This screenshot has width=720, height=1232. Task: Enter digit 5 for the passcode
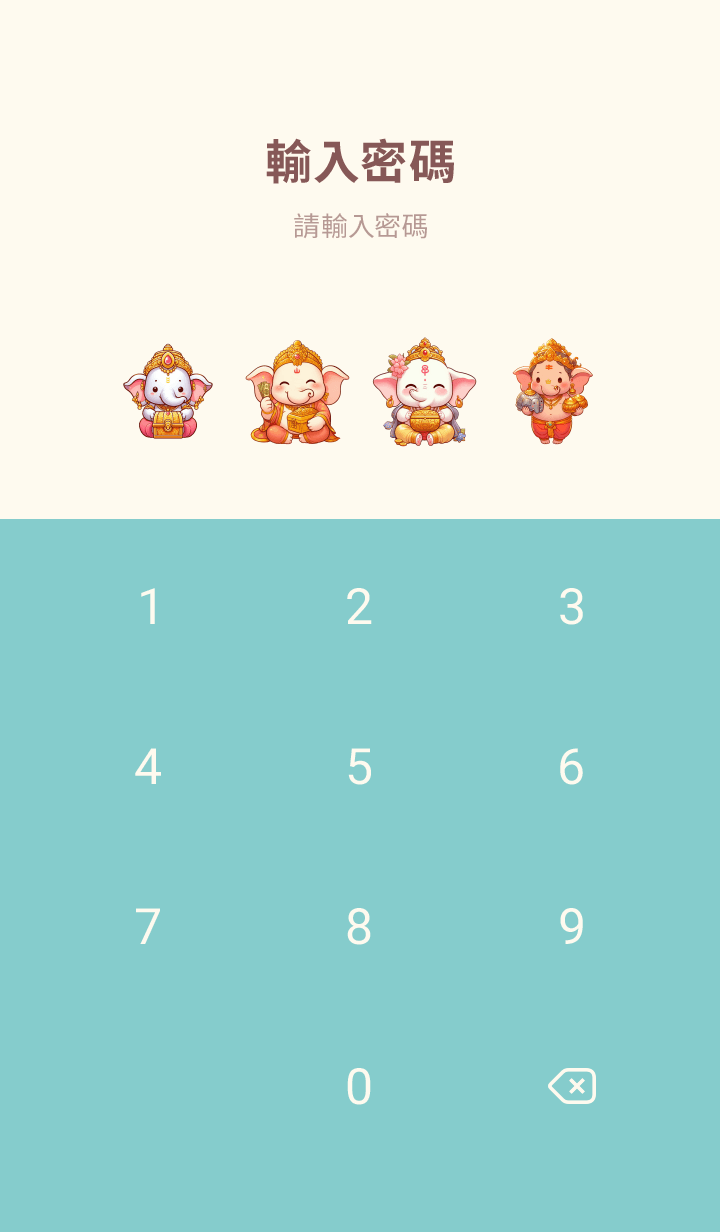click(x=359, y=767)
